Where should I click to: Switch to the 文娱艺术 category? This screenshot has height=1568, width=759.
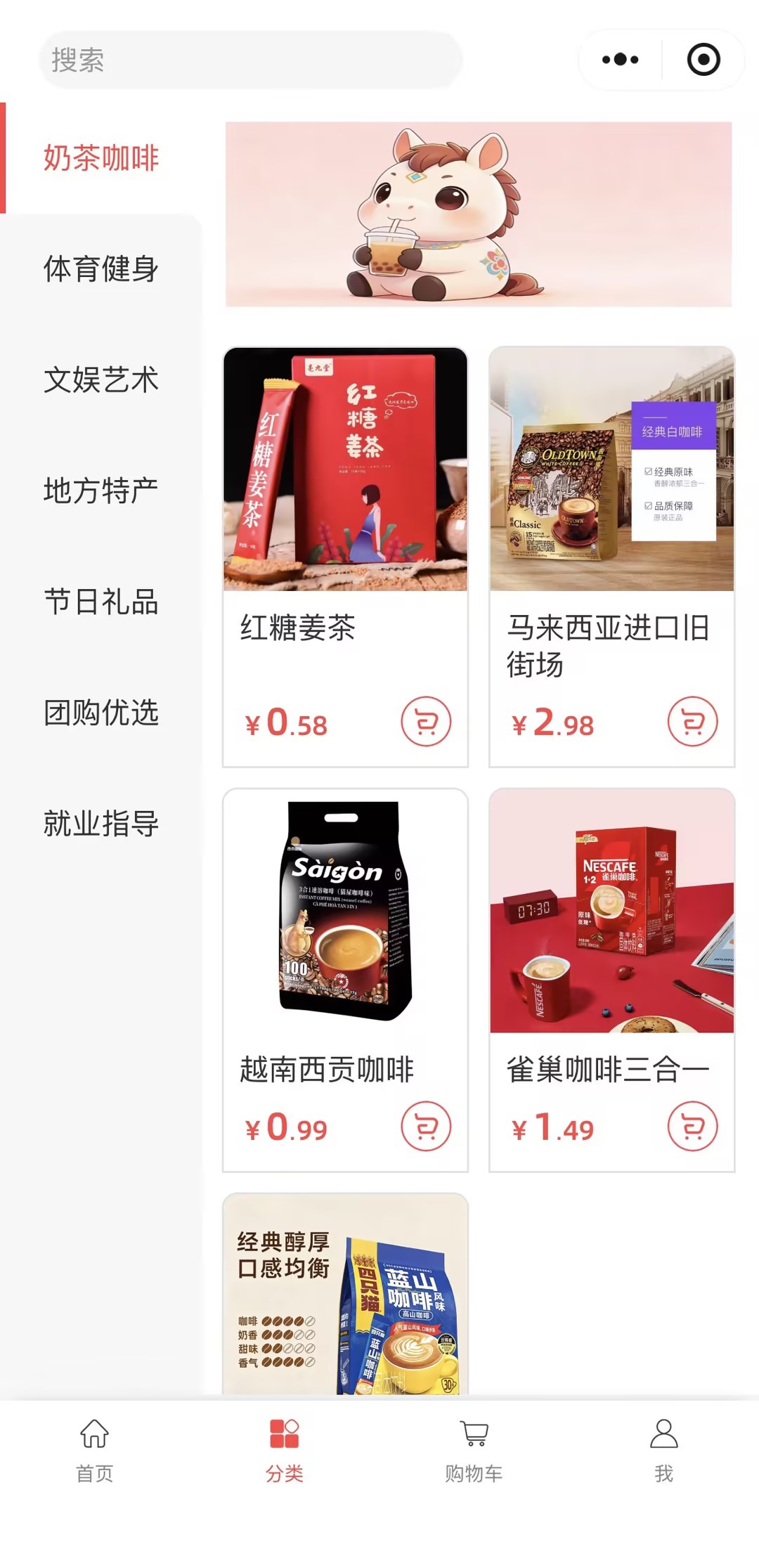point(101,380)
